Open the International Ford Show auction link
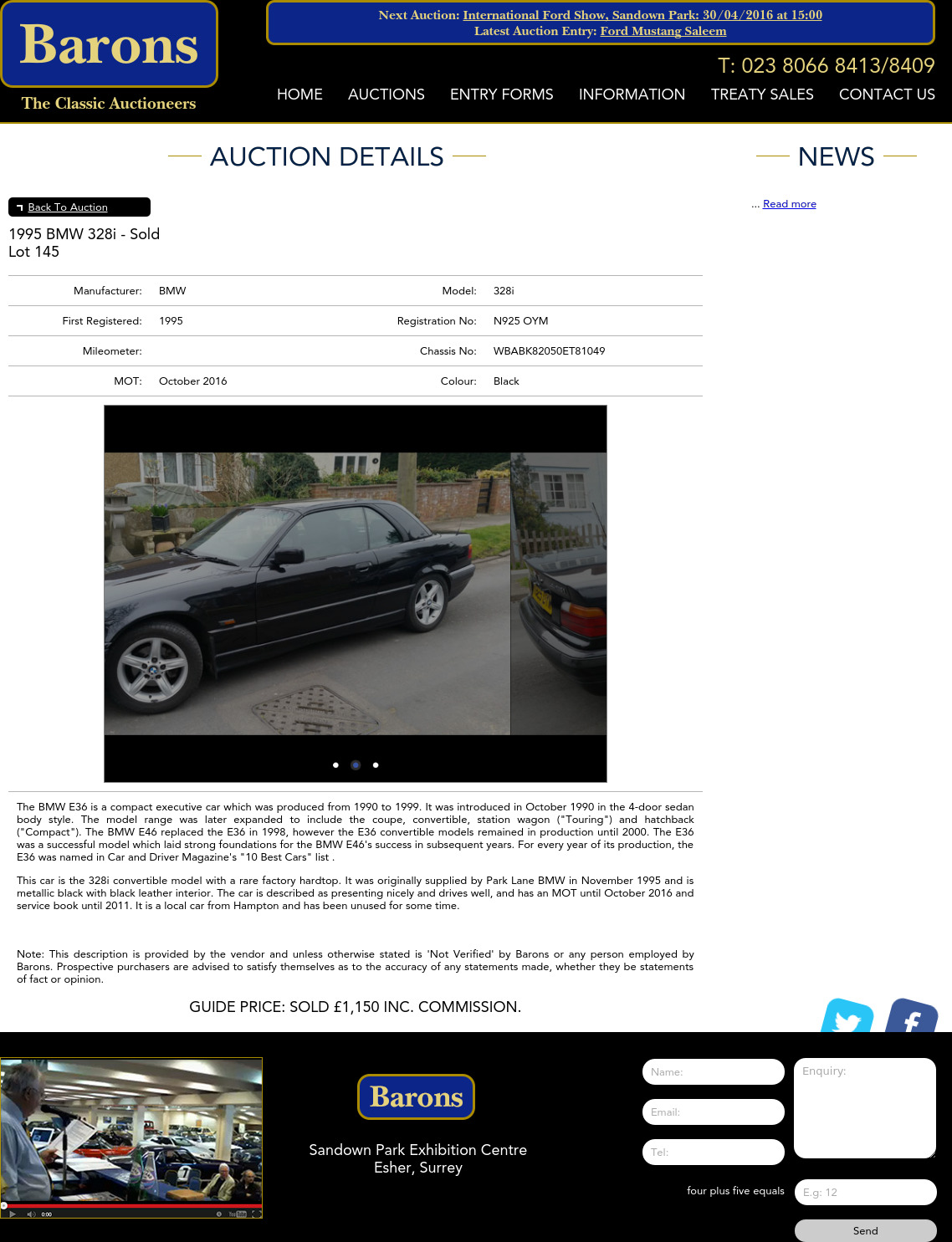 [642, 15]
